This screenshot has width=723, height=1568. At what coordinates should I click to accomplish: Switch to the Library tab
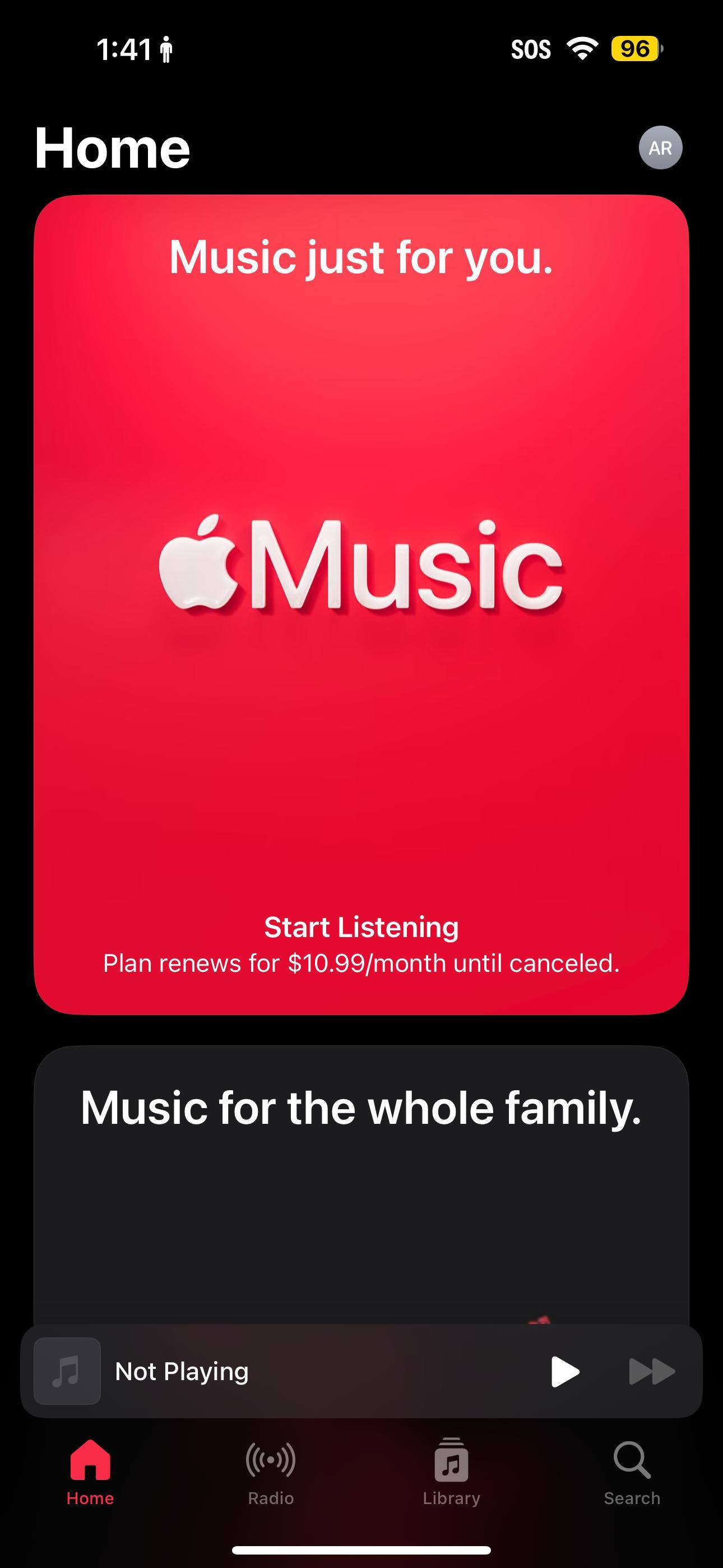pos(451,1472)
